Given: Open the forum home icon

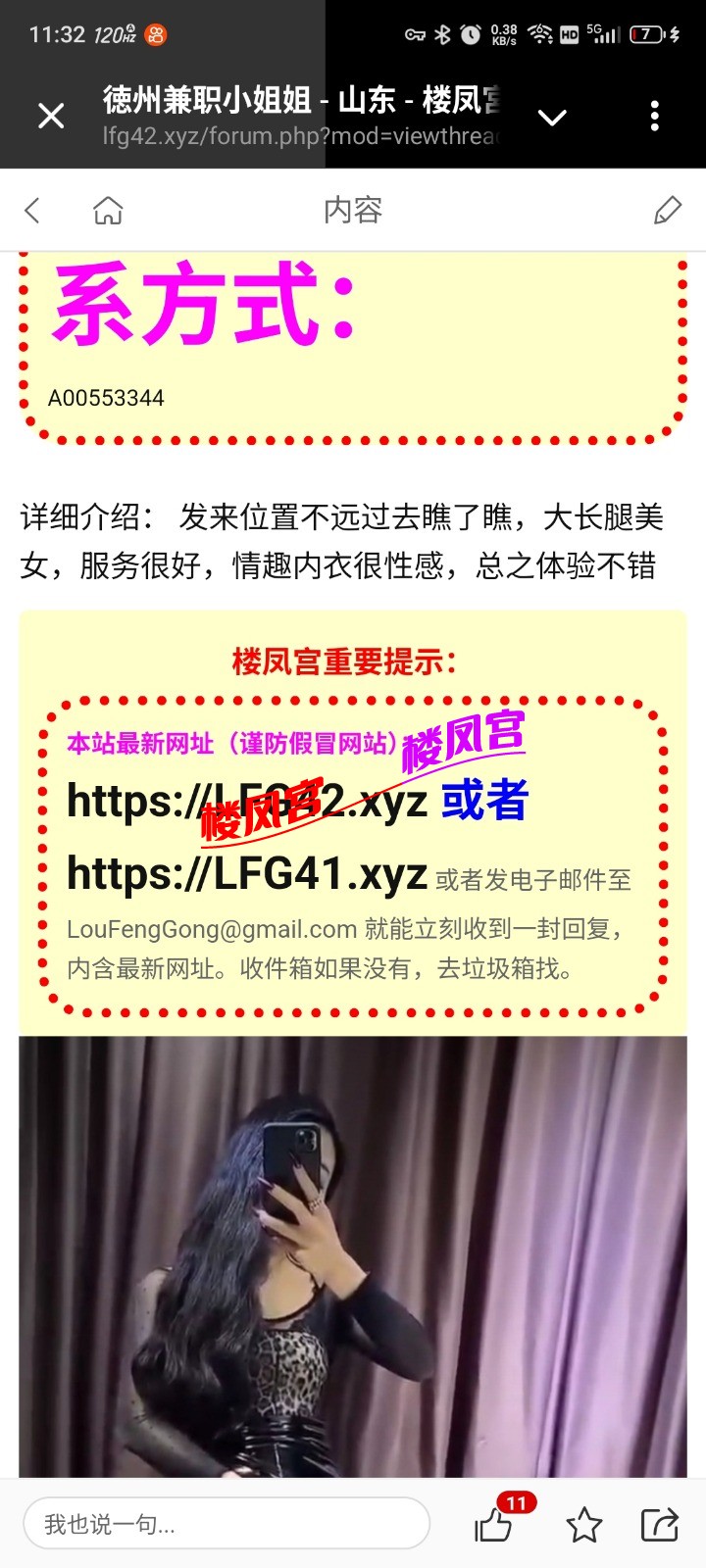Looking at the screenshot, I should 108,210.
